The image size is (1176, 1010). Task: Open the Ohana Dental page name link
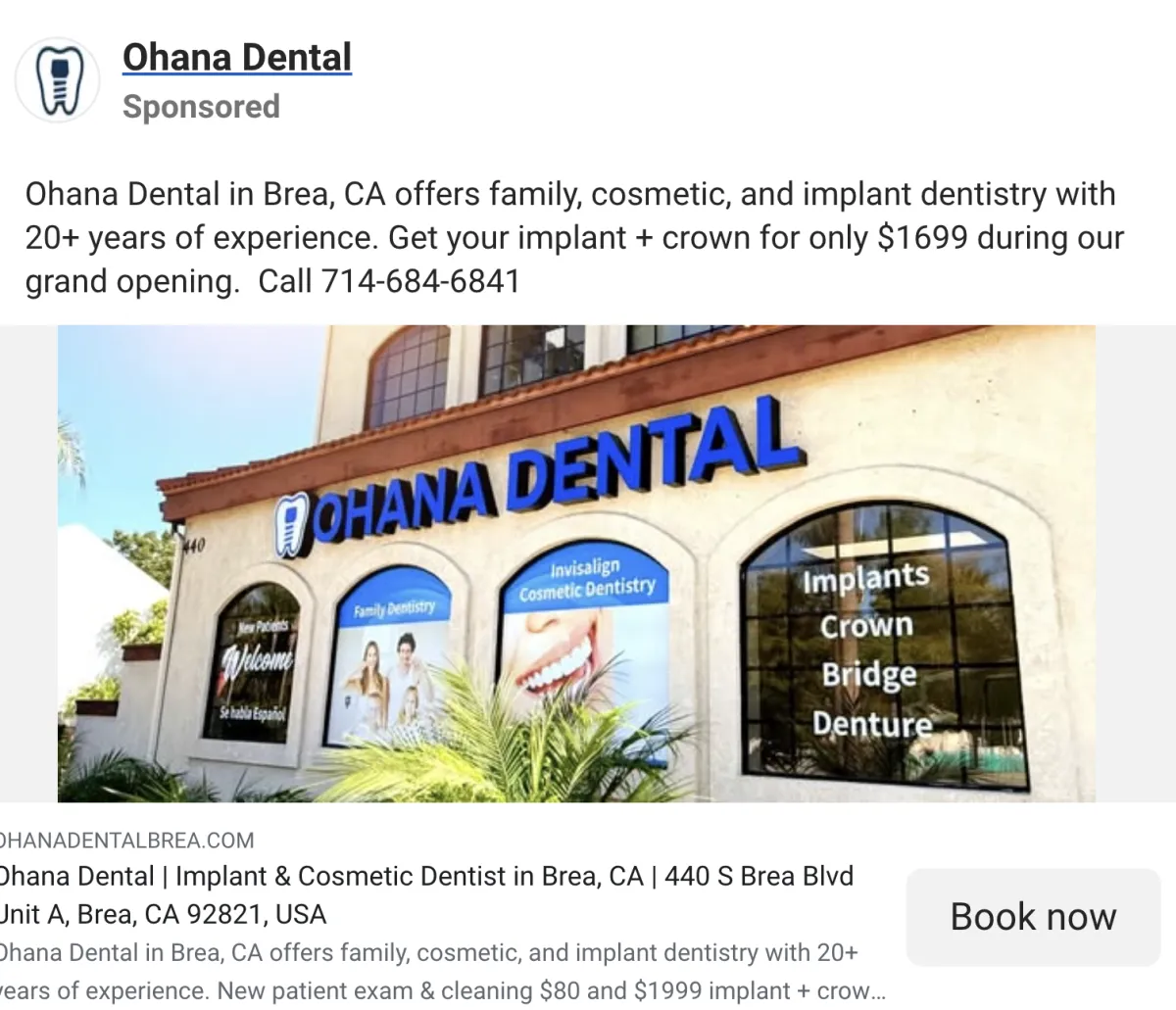pos(237,58)
